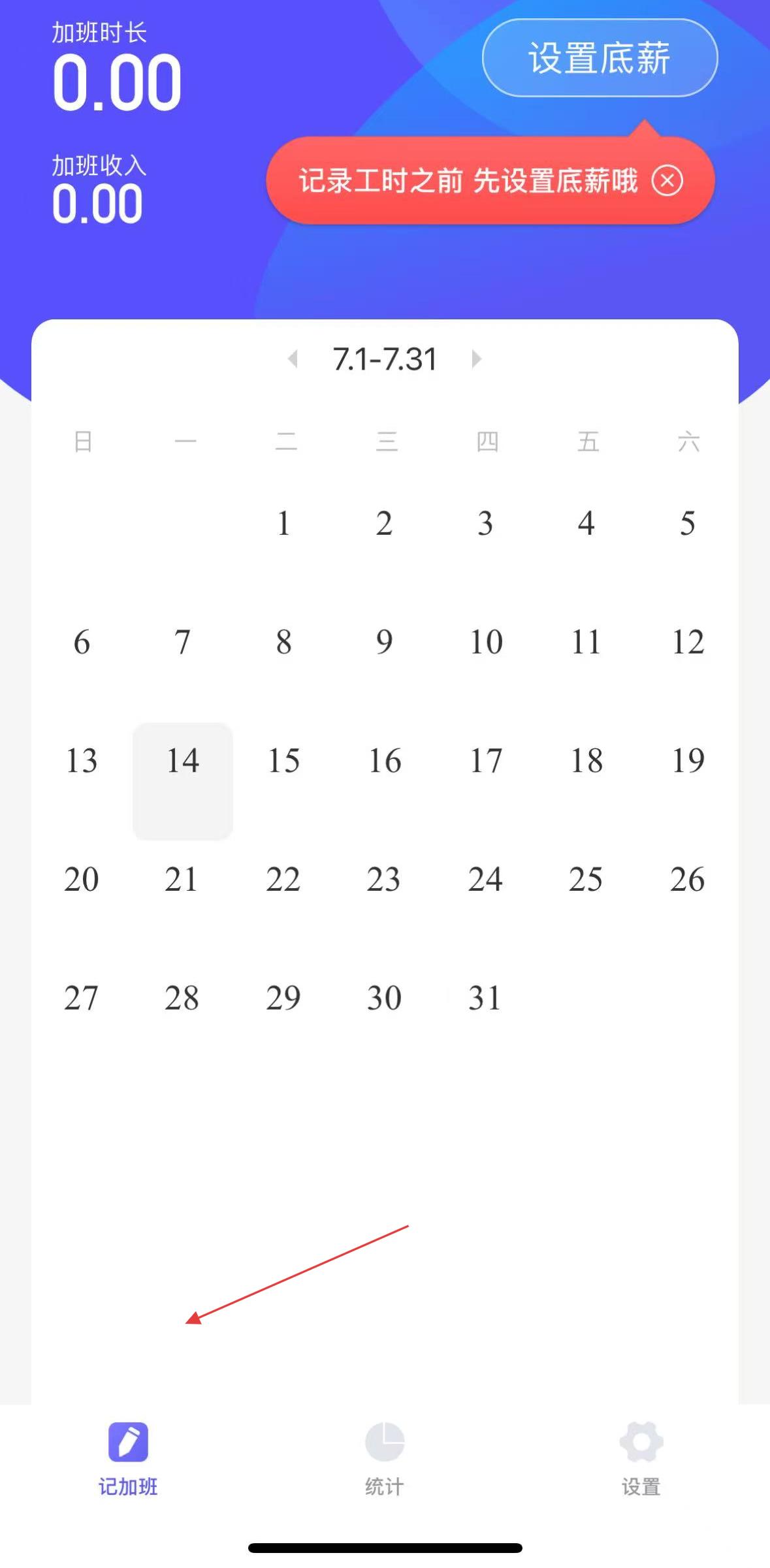Dismiss the red 先设置底薪 tip bubble
770x1568 pixels.
(667, 181)
